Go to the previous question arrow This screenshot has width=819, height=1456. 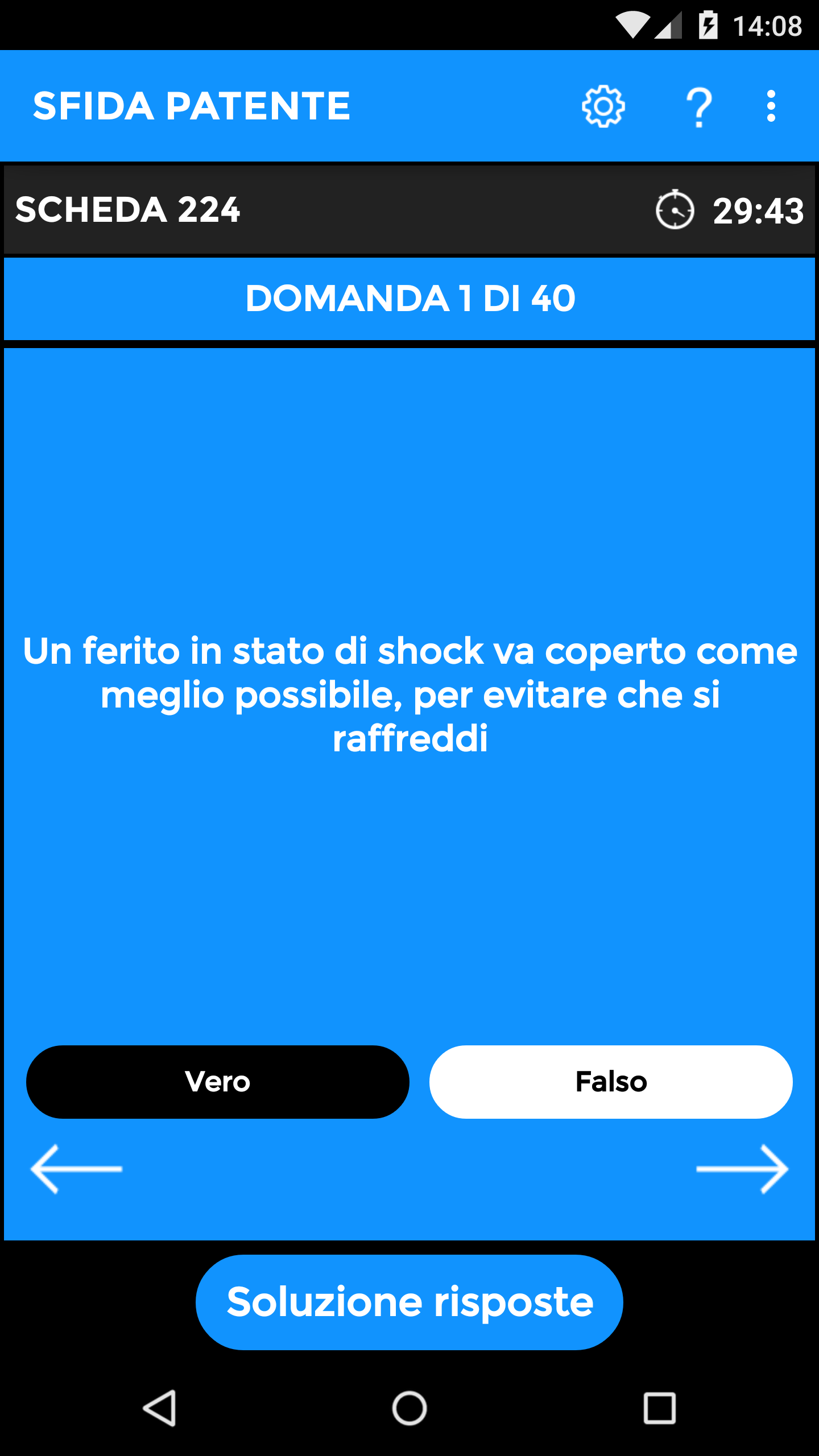[77, 1169]
